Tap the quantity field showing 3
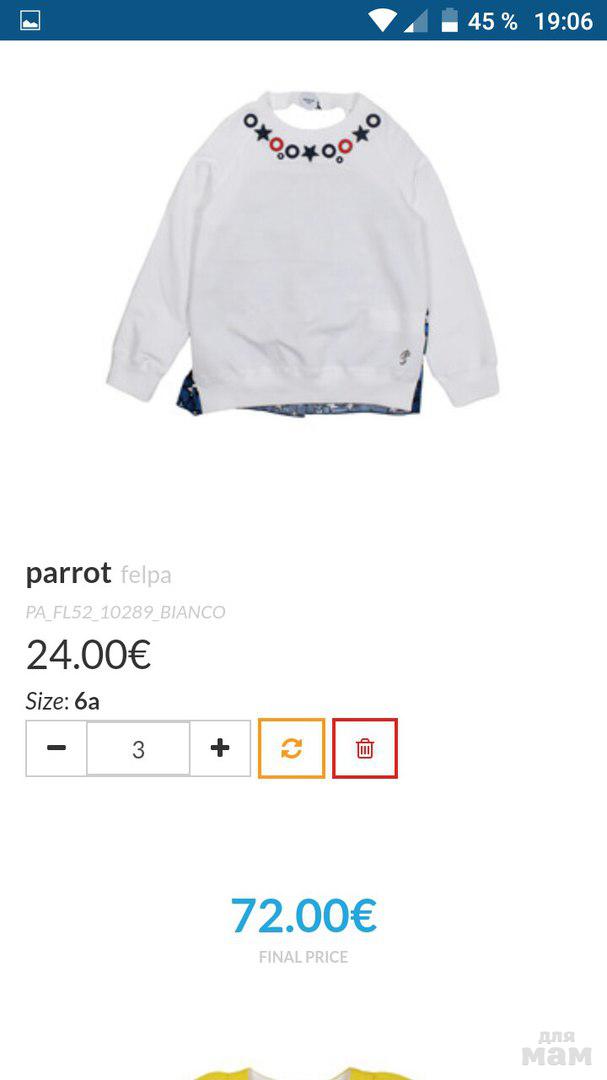Image resolution: width=607 pixels, height=1080 pixels. 138,749
